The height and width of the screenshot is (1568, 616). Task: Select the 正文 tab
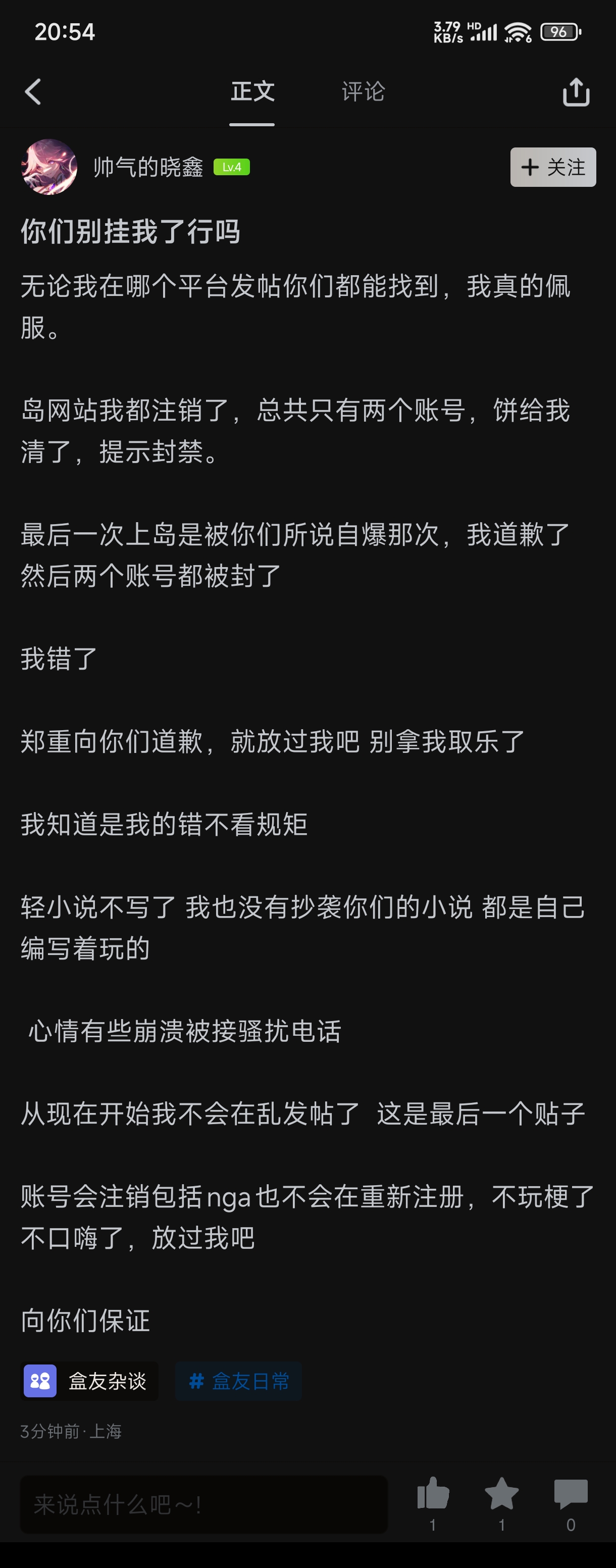point(252,92)
